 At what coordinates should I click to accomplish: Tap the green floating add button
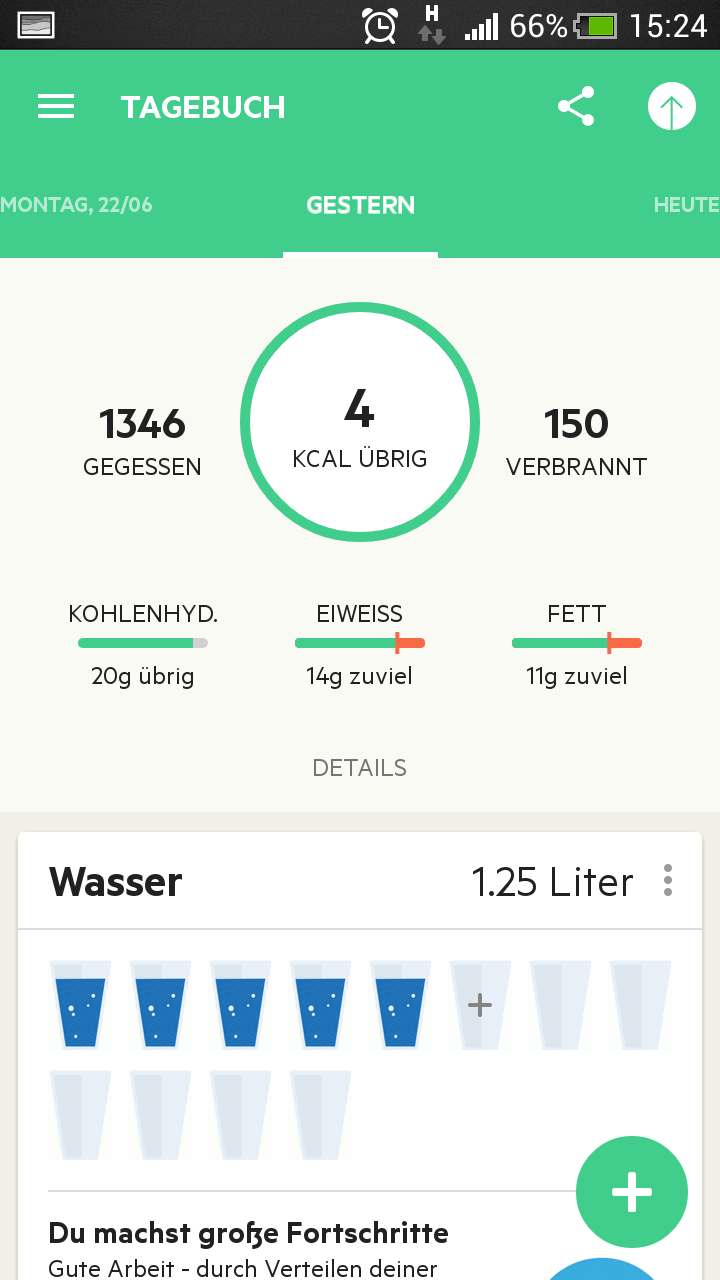coord(632,1192)
